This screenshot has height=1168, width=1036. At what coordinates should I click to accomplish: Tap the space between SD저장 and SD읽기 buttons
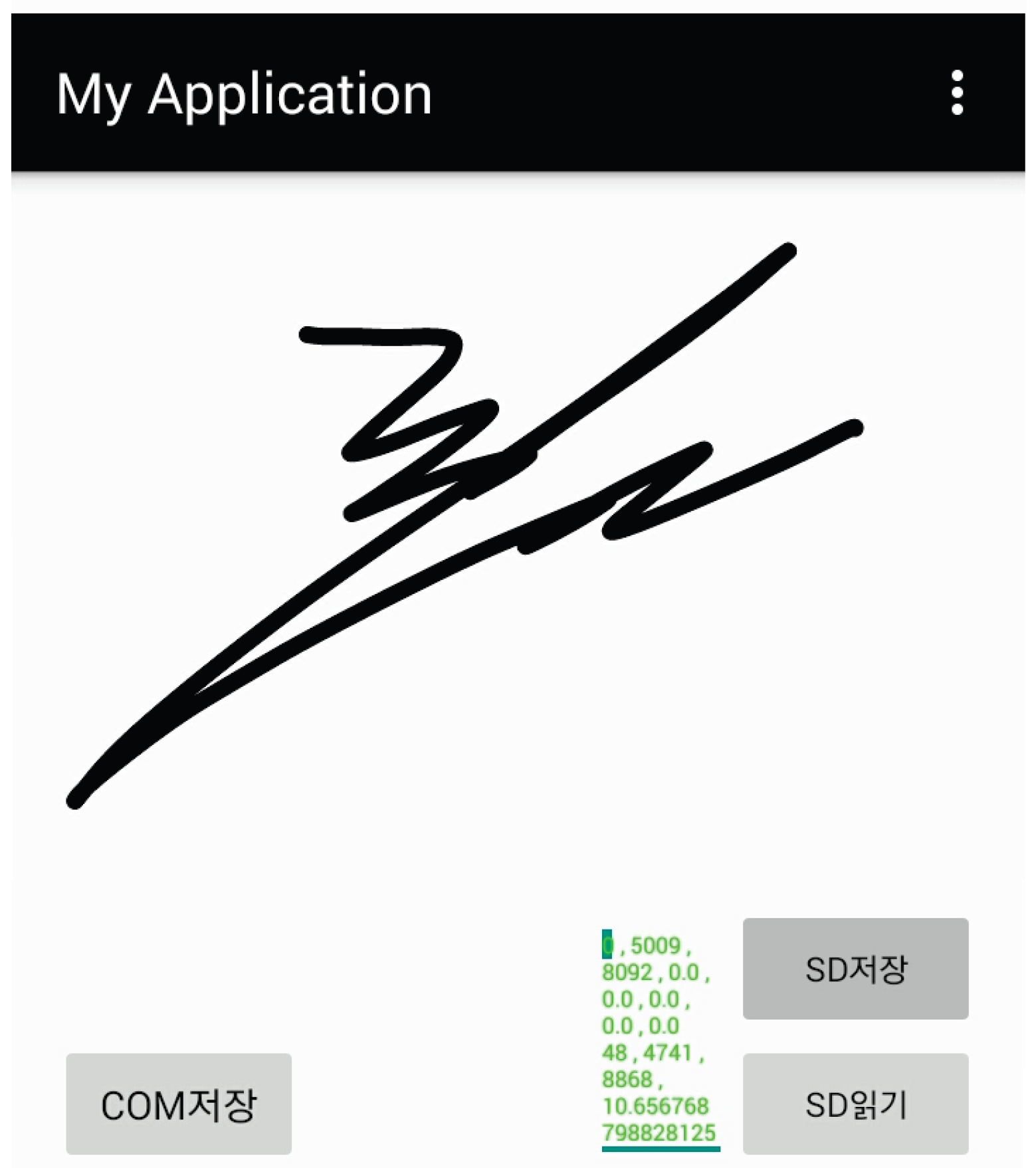pos(855,1036)
